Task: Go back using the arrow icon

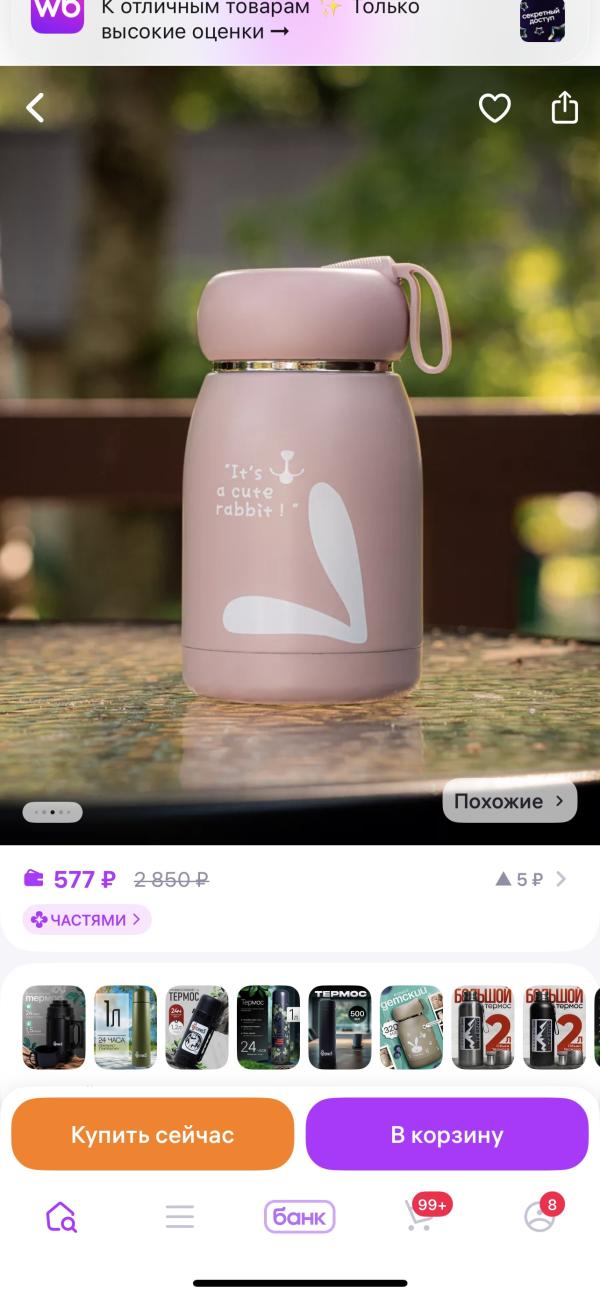Action: 35,107
